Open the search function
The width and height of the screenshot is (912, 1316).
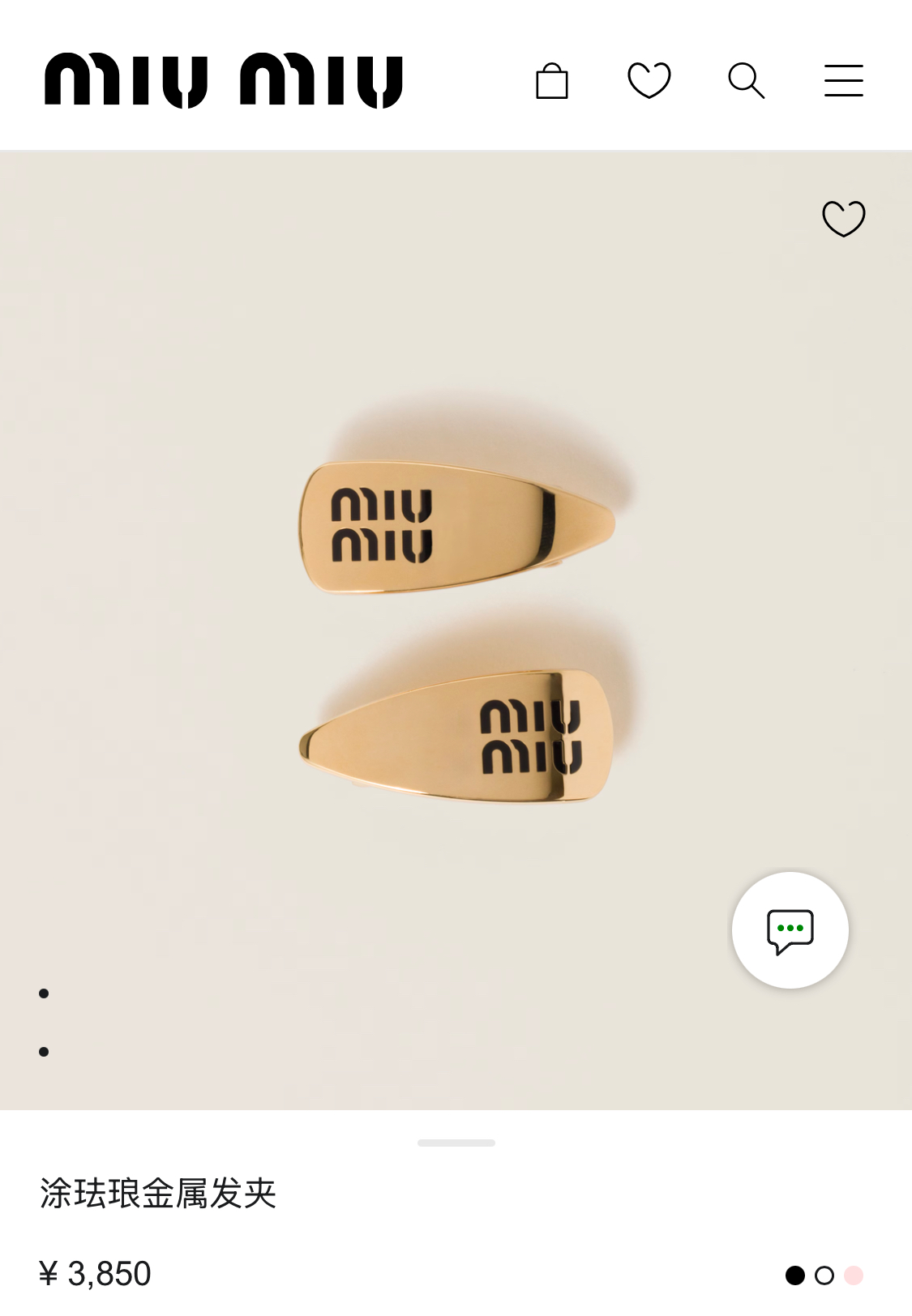[x=746, y=81]
